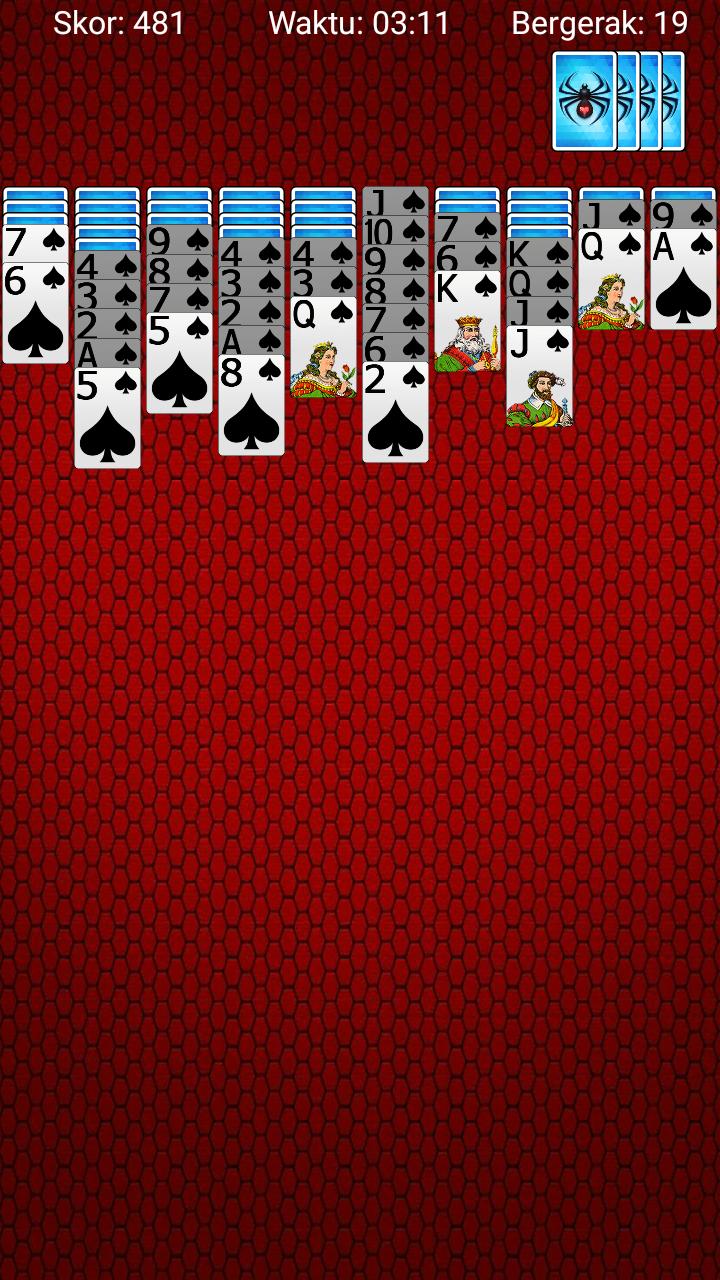Tap the queen of spades below the jack

(612, 282)
